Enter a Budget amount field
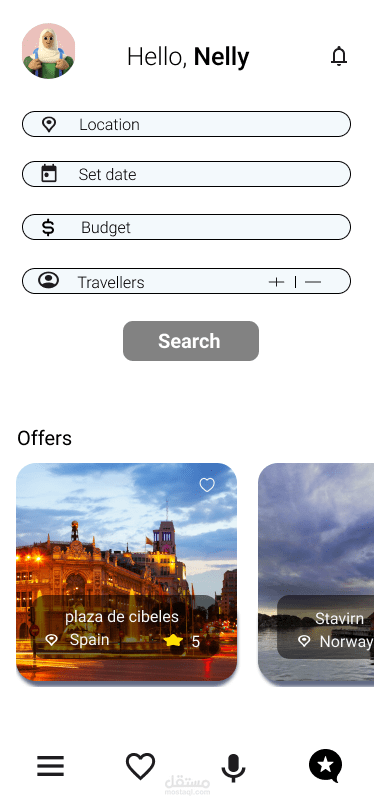 [x=186, y=227]
